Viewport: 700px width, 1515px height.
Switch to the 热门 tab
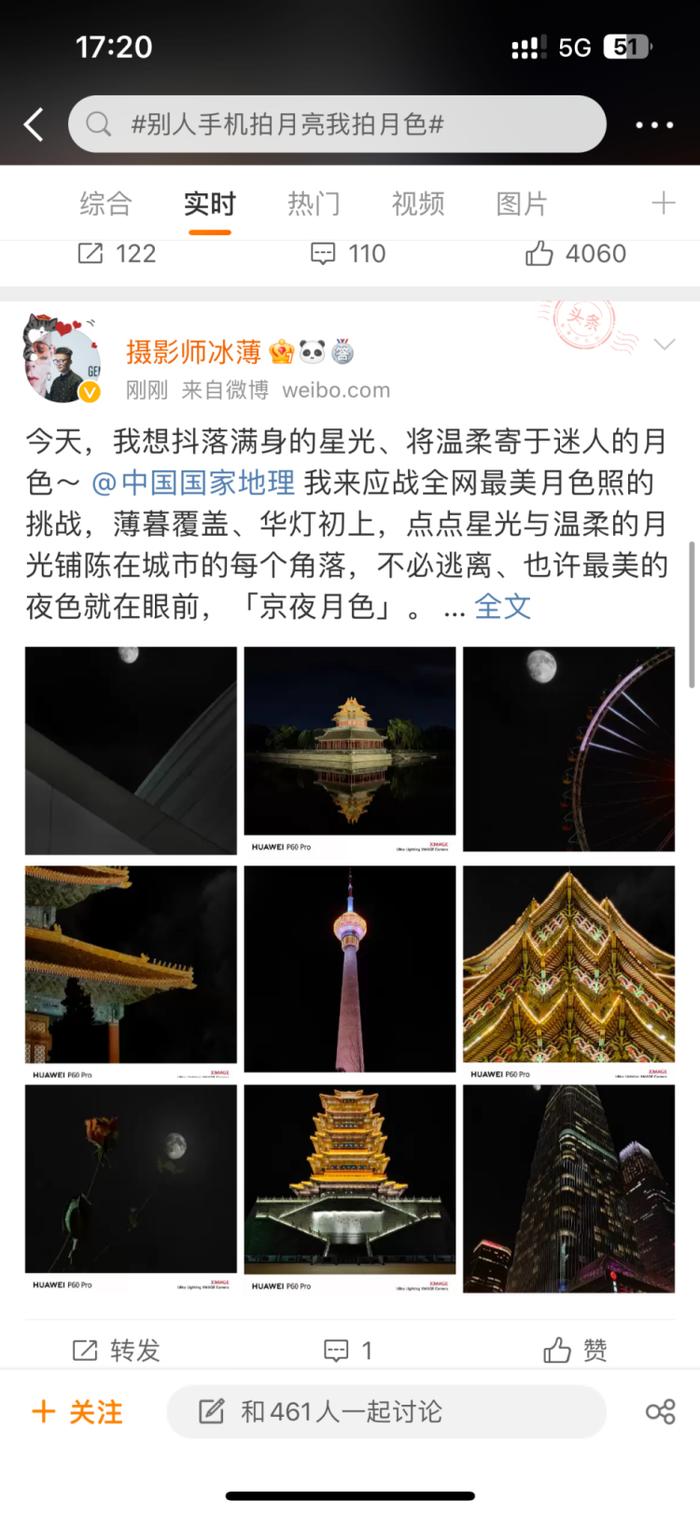coord(313,204)
